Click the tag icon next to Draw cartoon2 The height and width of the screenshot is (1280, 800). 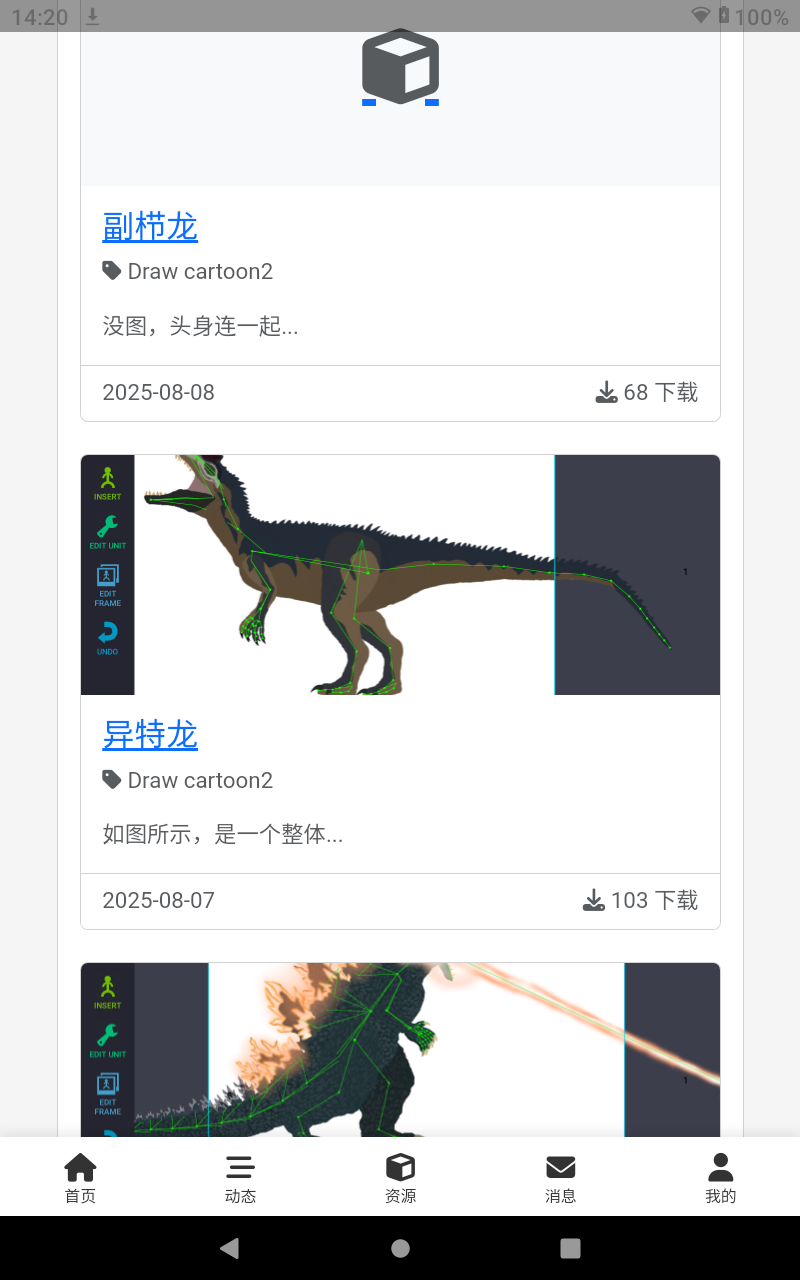point(110,270)
